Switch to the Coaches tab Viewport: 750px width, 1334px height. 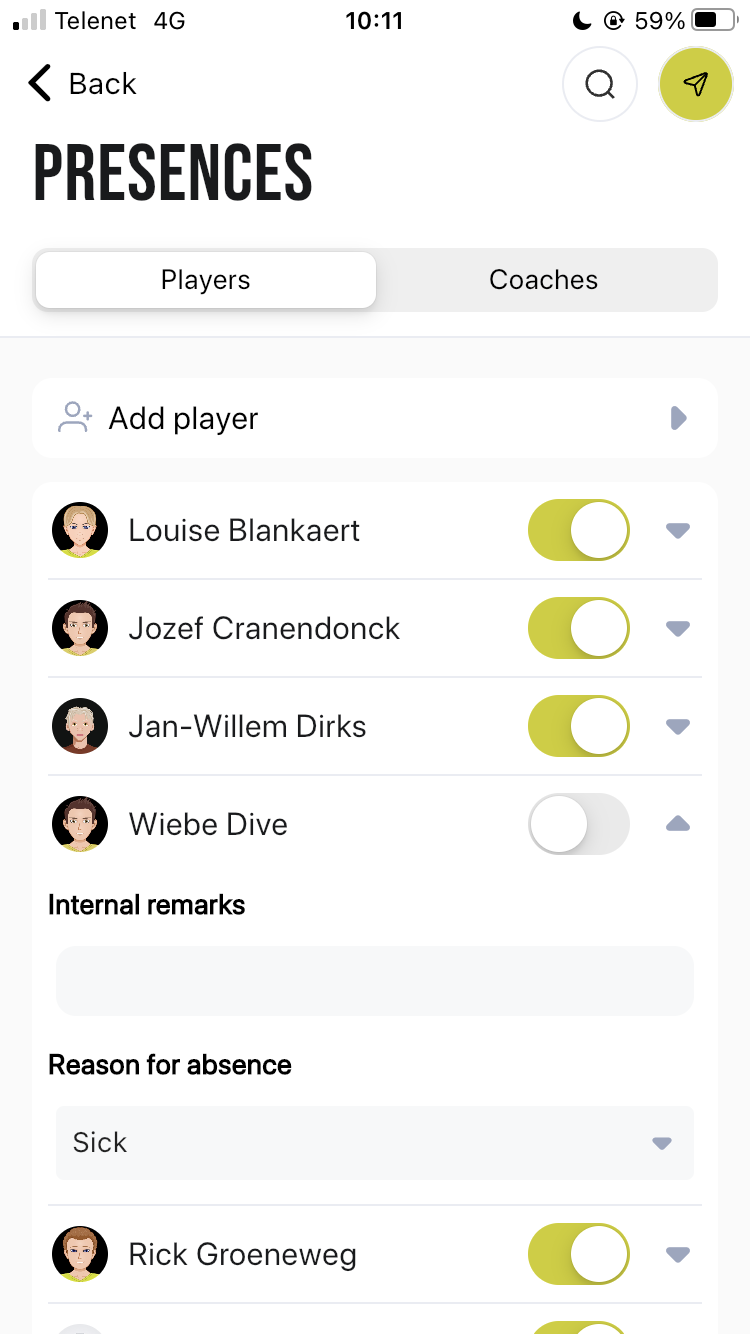point(544,280)
